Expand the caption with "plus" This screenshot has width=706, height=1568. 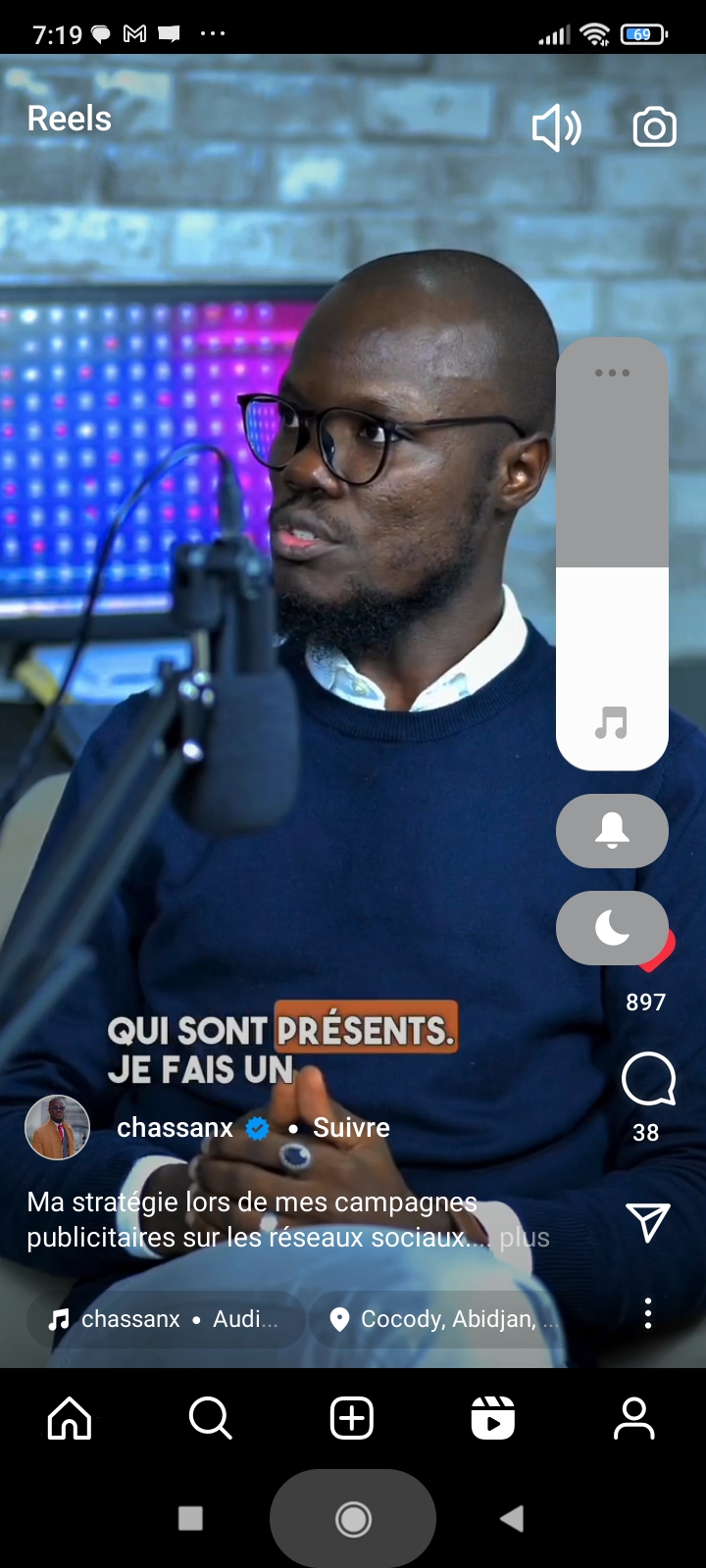click(525, 1238)
